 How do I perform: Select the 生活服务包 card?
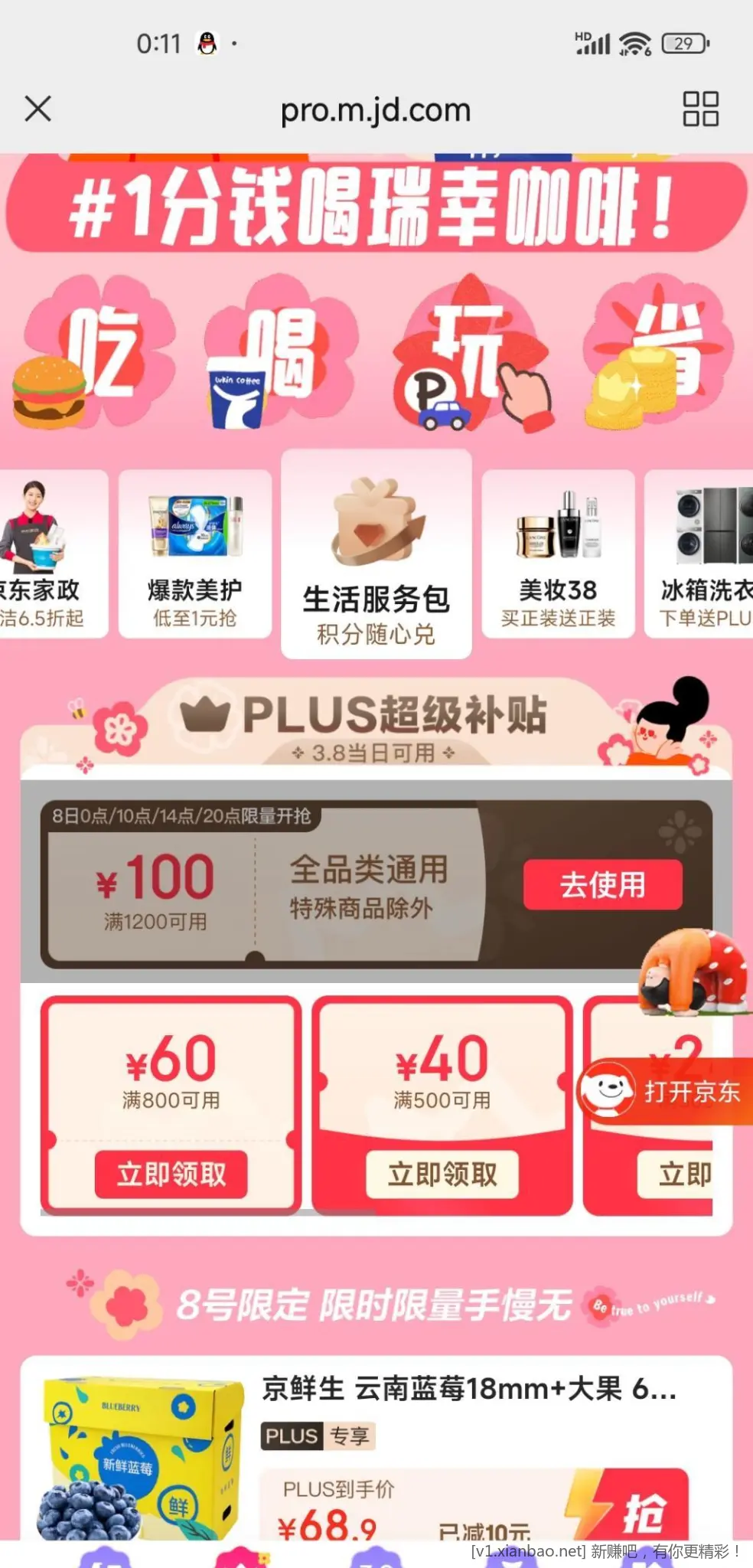click(376, 554)
